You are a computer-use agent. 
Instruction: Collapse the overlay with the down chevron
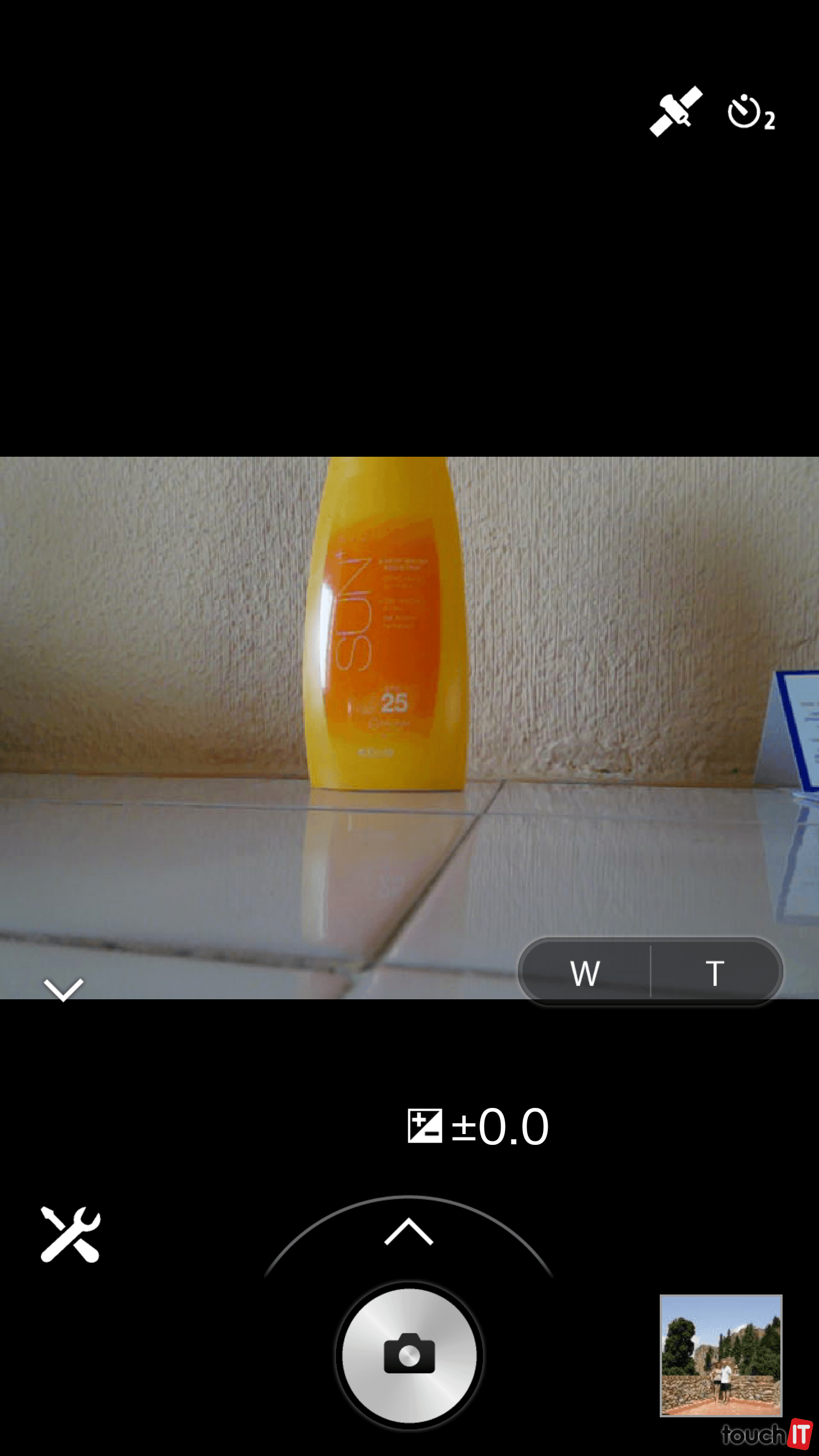click(x=63, y=990)
